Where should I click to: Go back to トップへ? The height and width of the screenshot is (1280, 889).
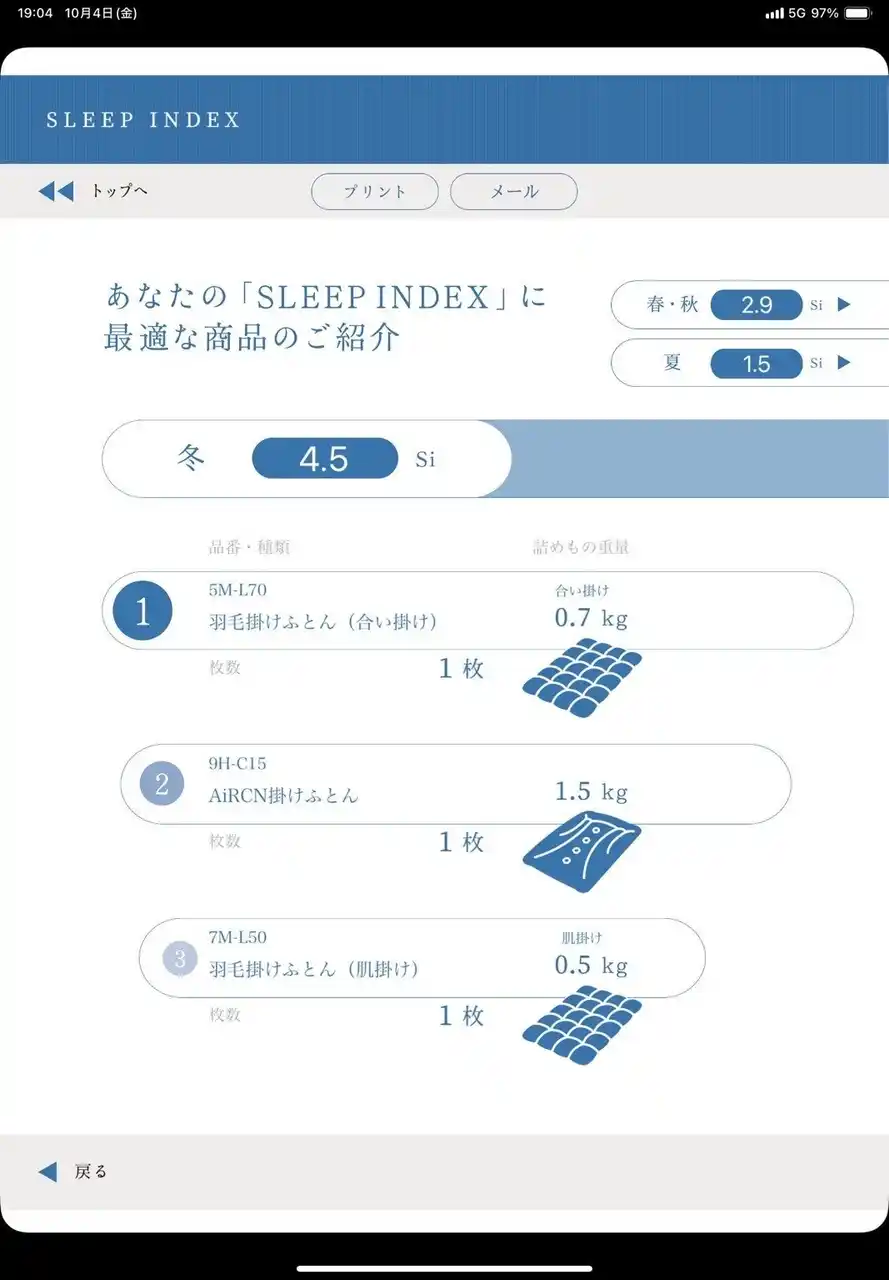coord(93,191)
